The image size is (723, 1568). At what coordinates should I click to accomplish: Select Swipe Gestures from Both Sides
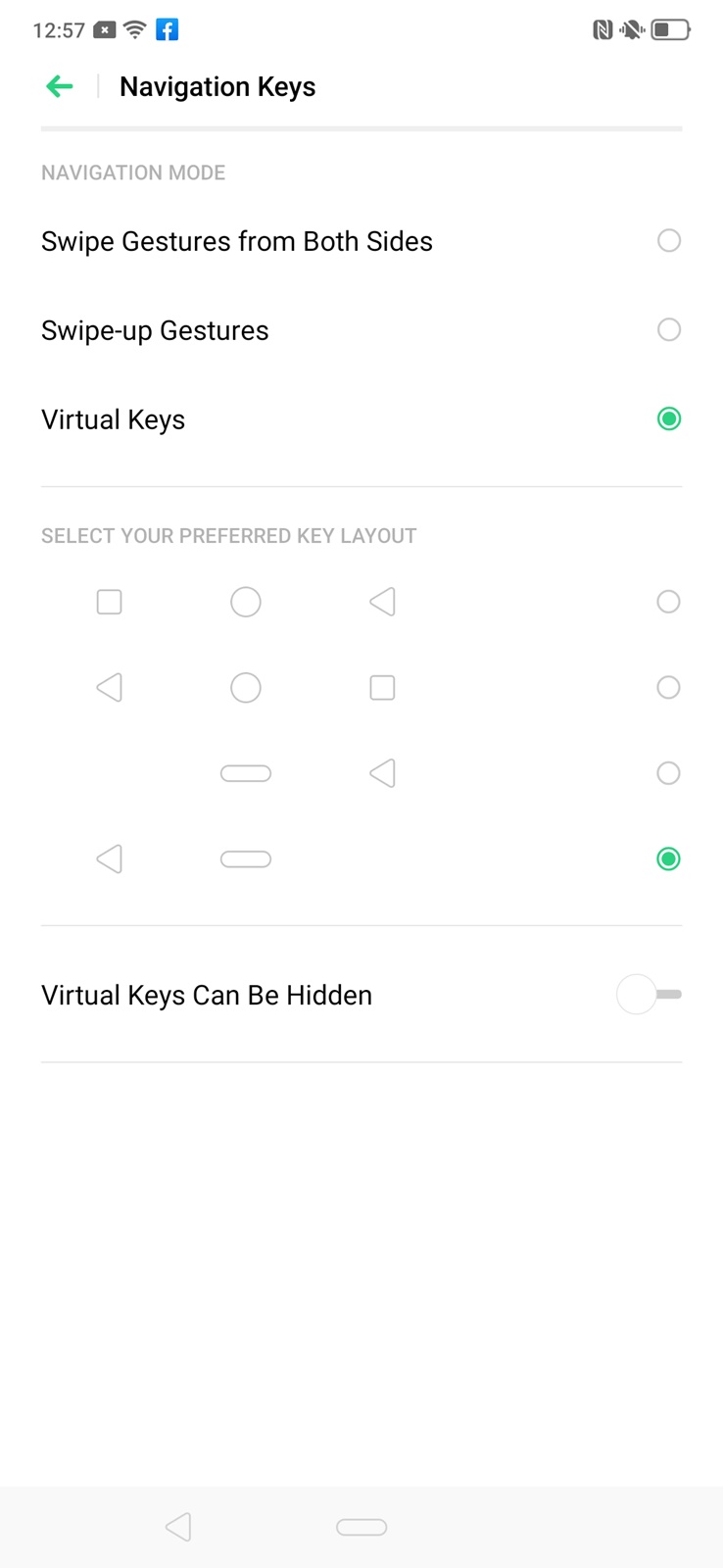click(x=668, y=241)
